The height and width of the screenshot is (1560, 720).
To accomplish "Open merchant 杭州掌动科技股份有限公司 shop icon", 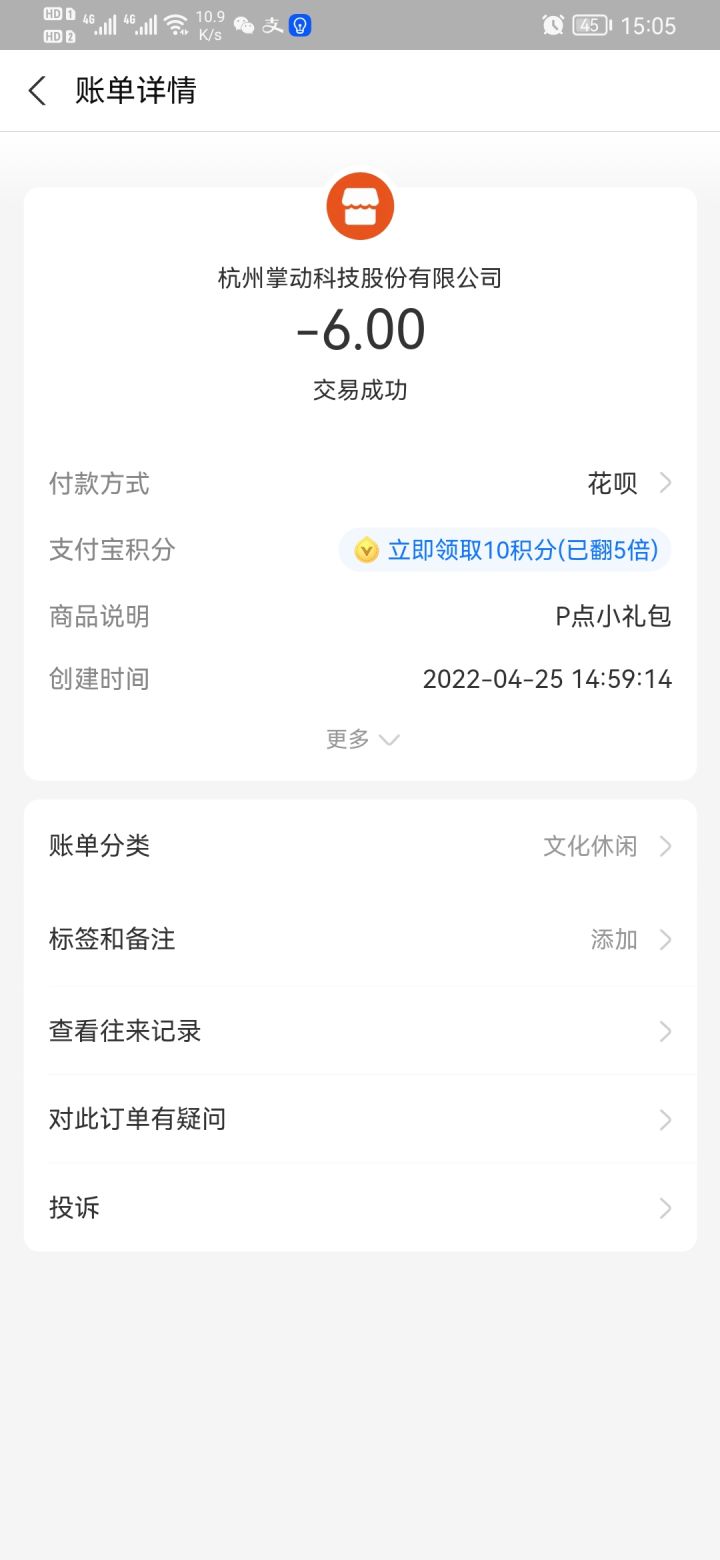I will click(360, 207).
